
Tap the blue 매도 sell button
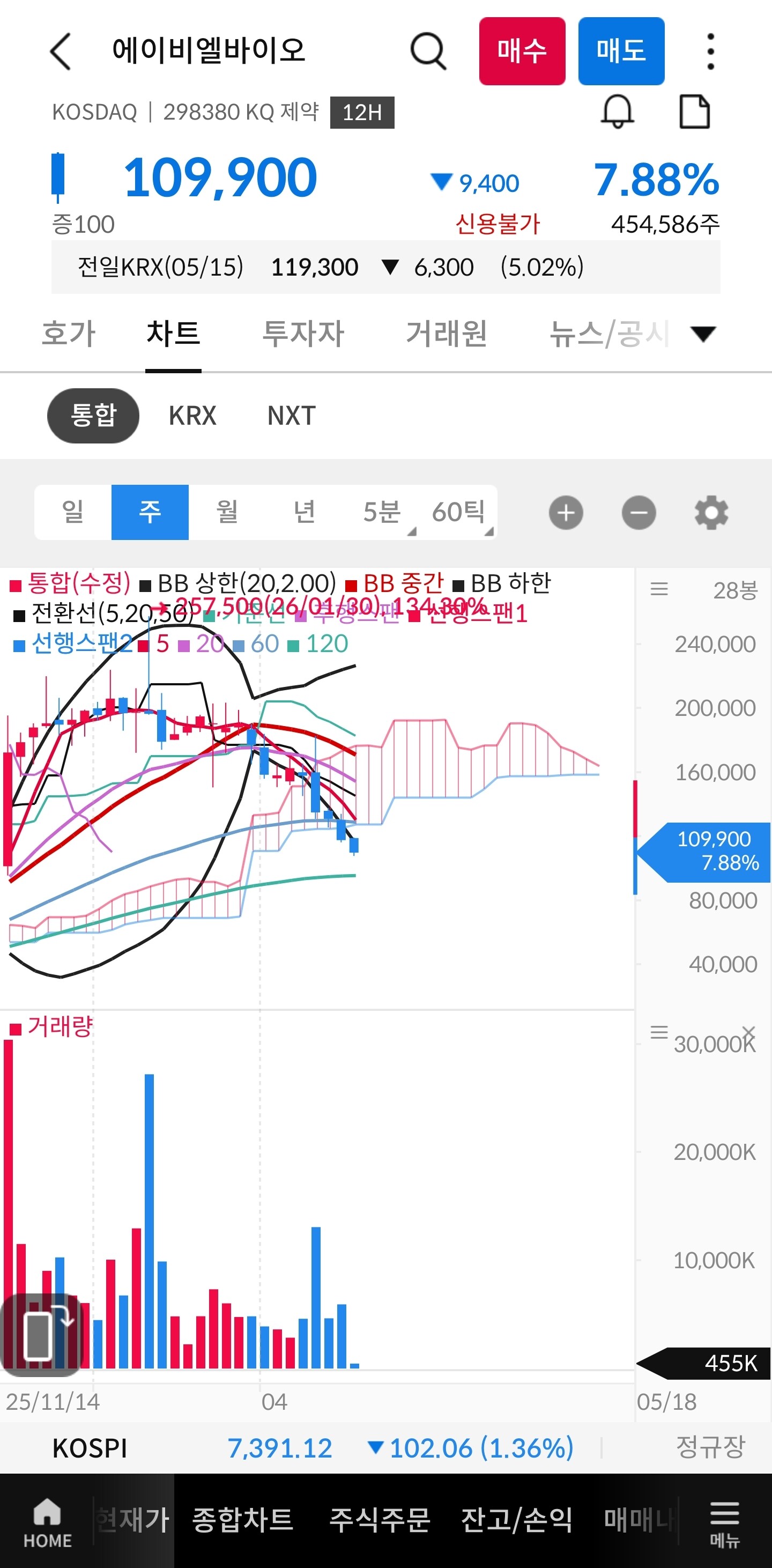pyautogui.click(x=621, y=51)
